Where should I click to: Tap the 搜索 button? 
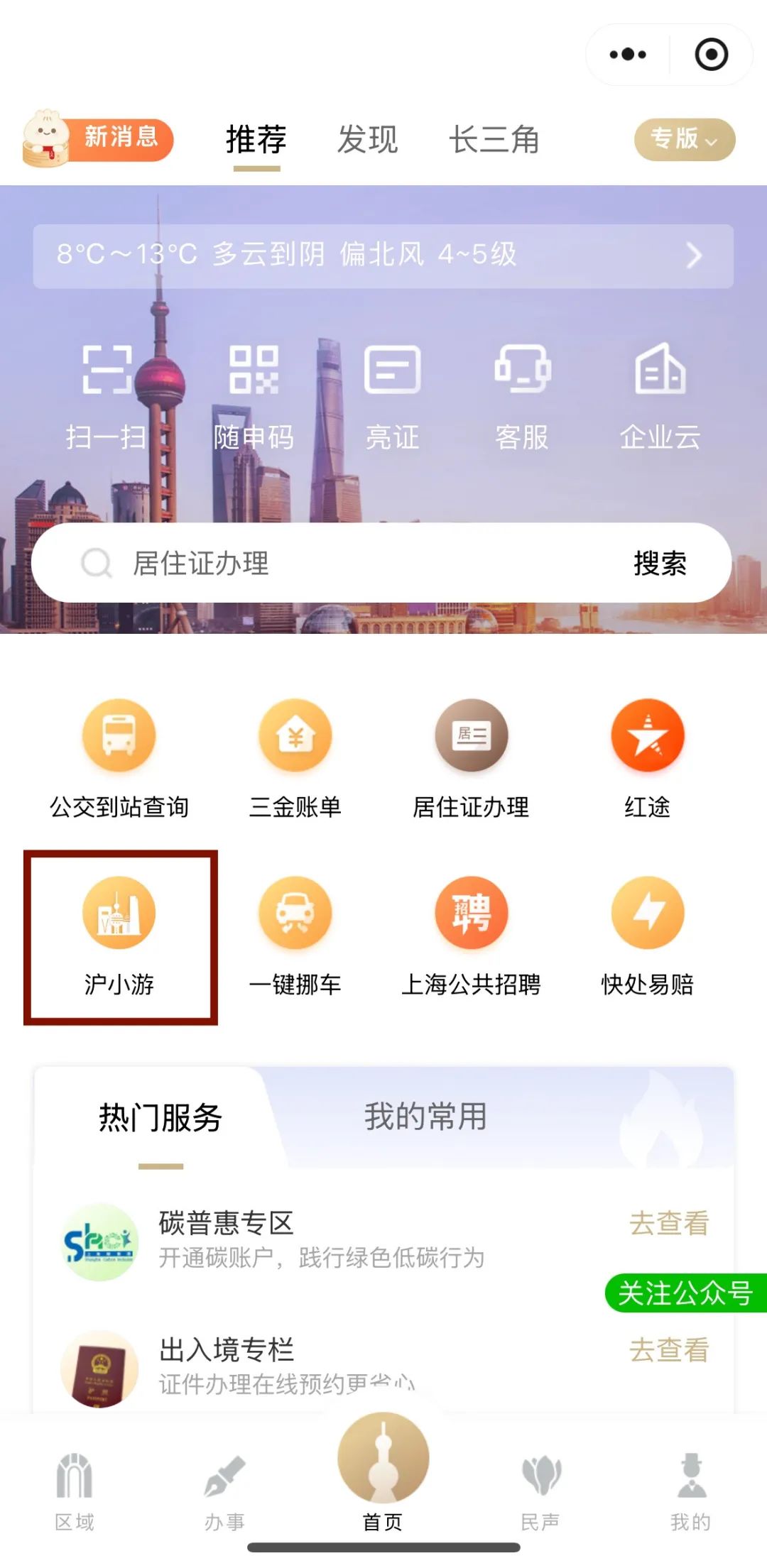(x=660, y=564)
